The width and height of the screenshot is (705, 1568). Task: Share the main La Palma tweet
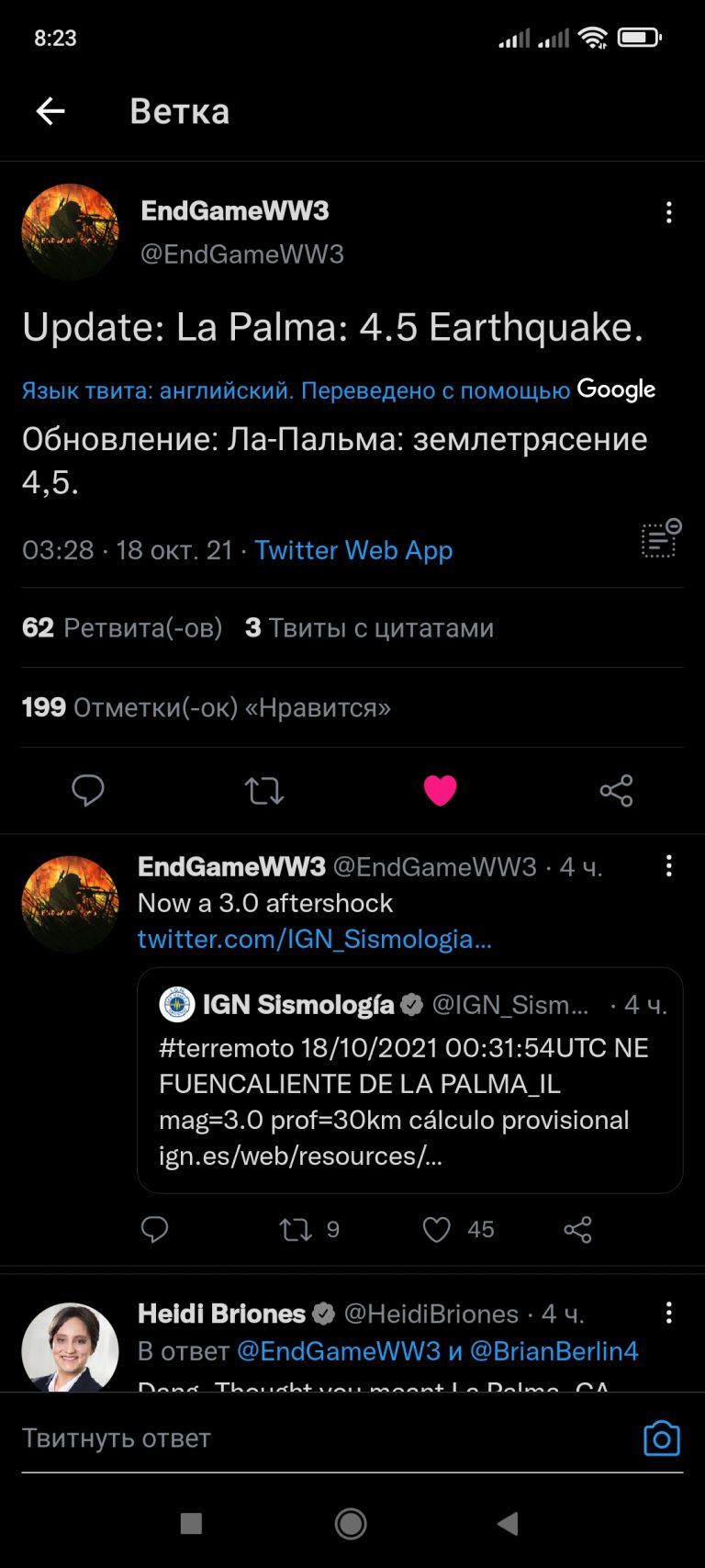(616, 790)
